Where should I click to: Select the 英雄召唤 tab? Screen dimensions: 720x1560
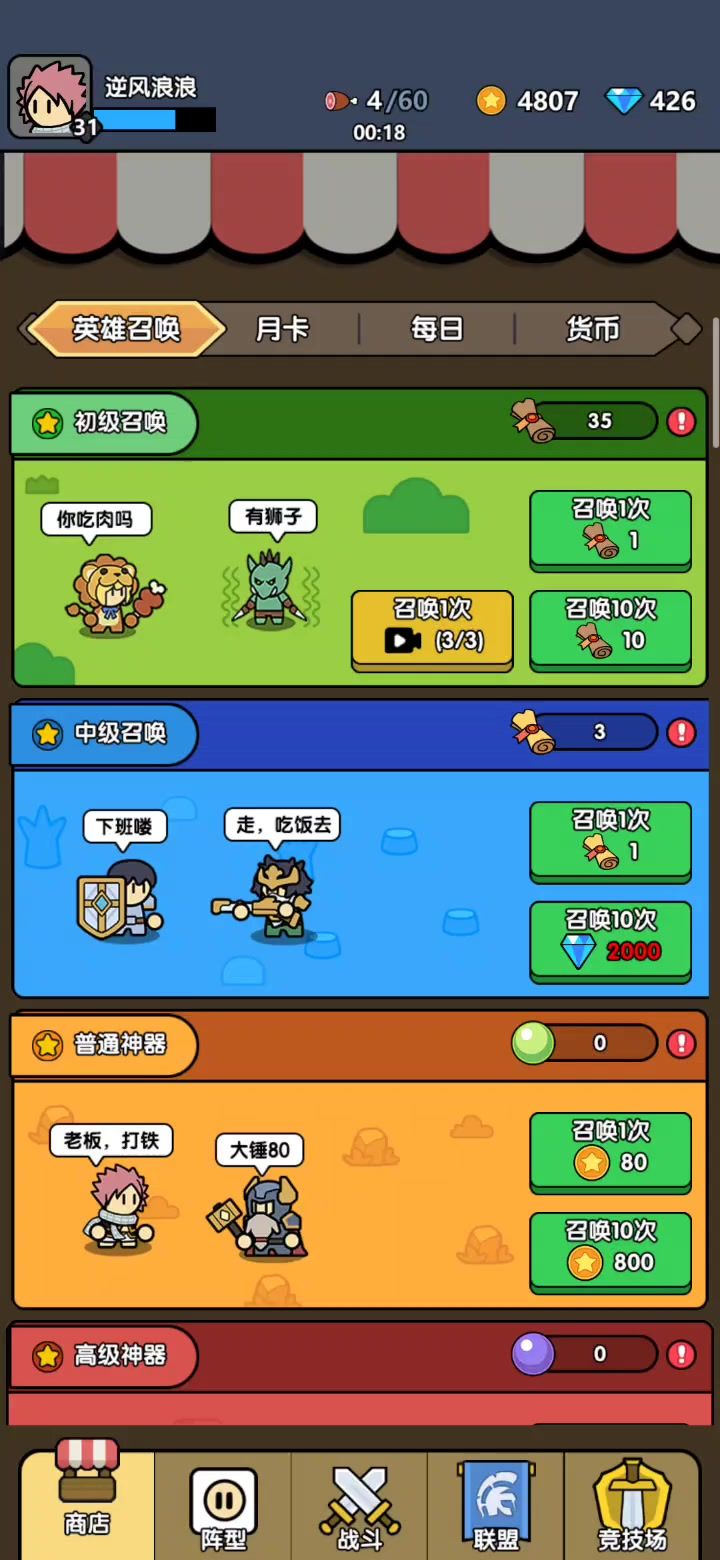(127, 329)
